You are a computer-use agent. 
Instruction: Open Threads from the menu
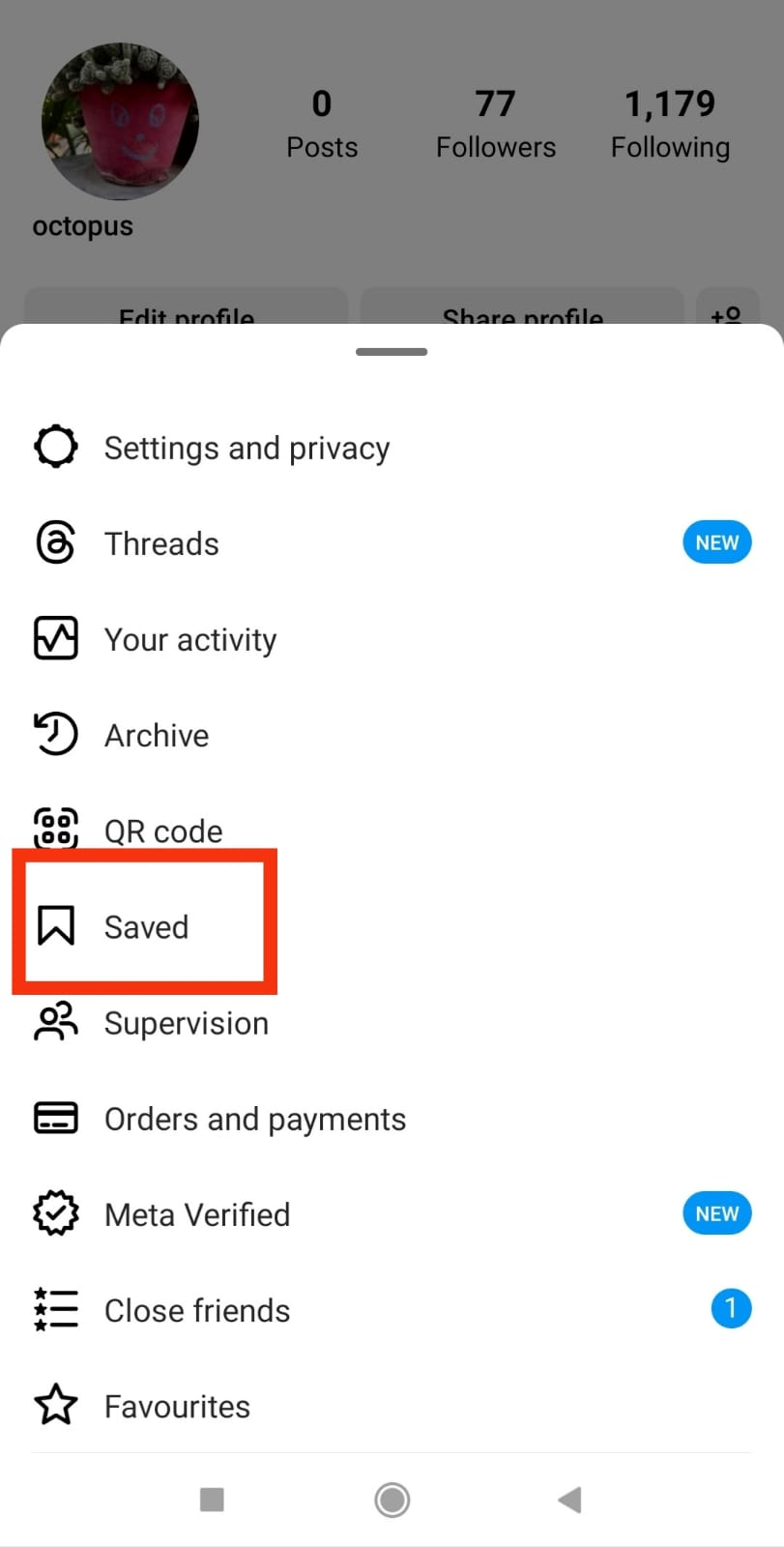[x=161, y=544]
